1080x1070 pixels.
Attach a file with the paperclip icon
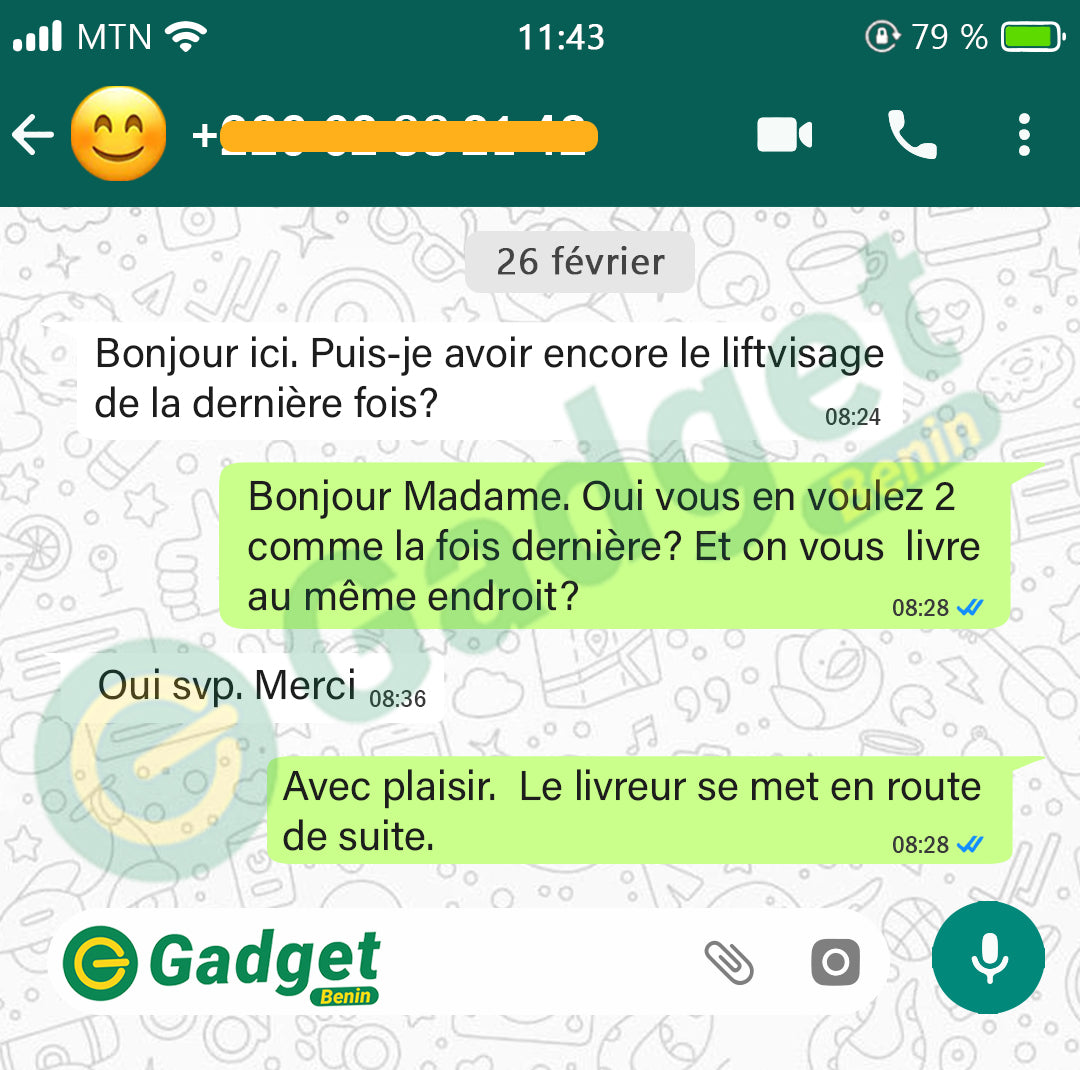(x=729, y=962)
